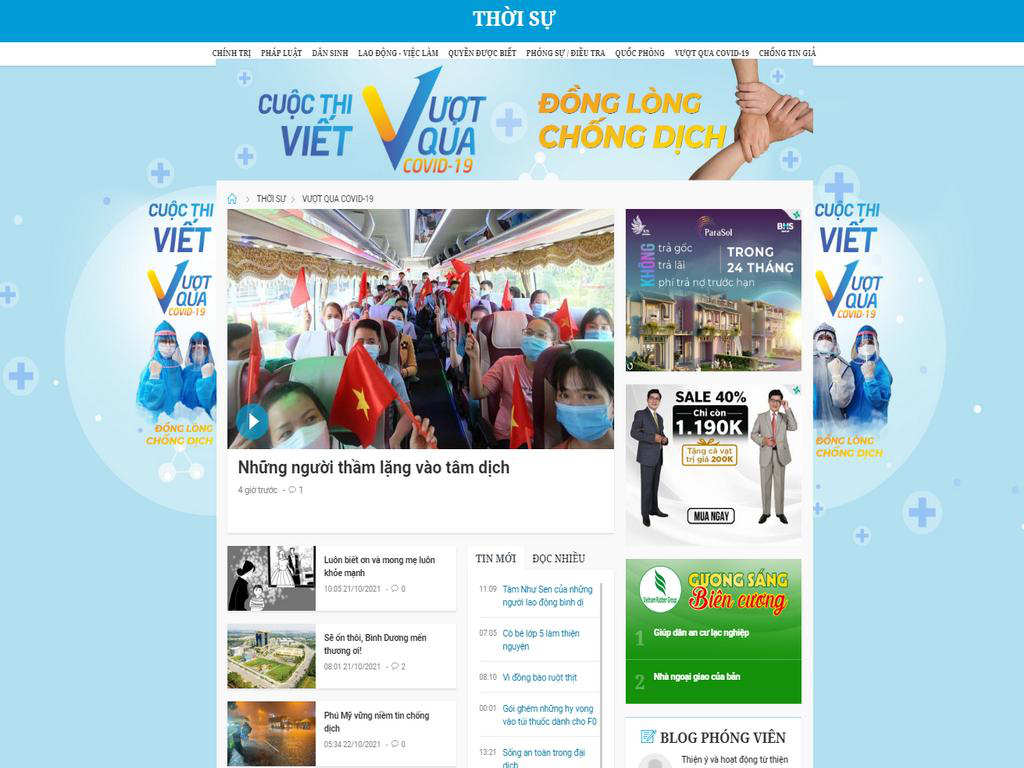Tap MUA NGAY in suit sale ad
1024x768 pixels.
[x=712, y=516]
